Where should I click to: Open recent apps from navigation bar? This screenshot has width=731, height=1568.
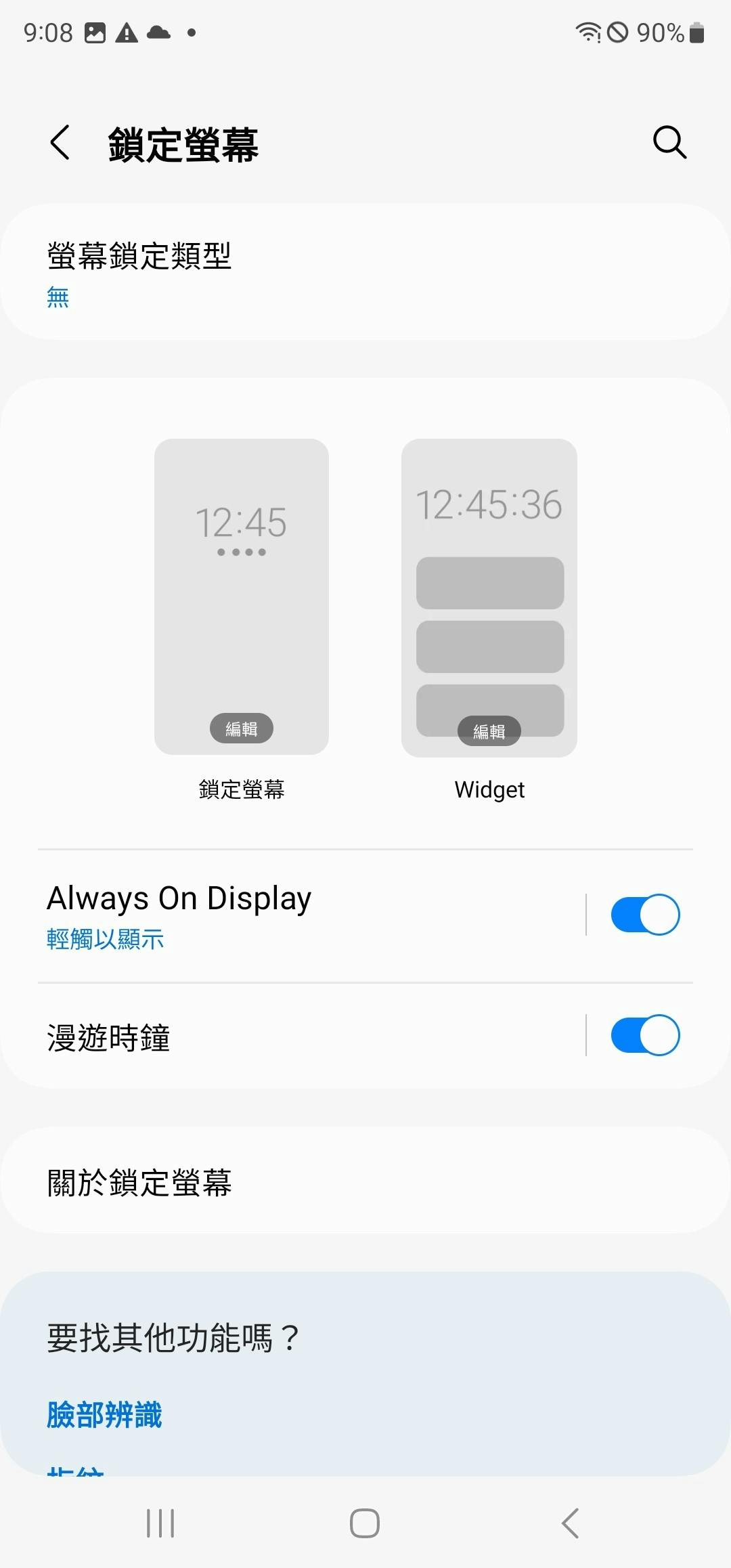point(160,1523)
